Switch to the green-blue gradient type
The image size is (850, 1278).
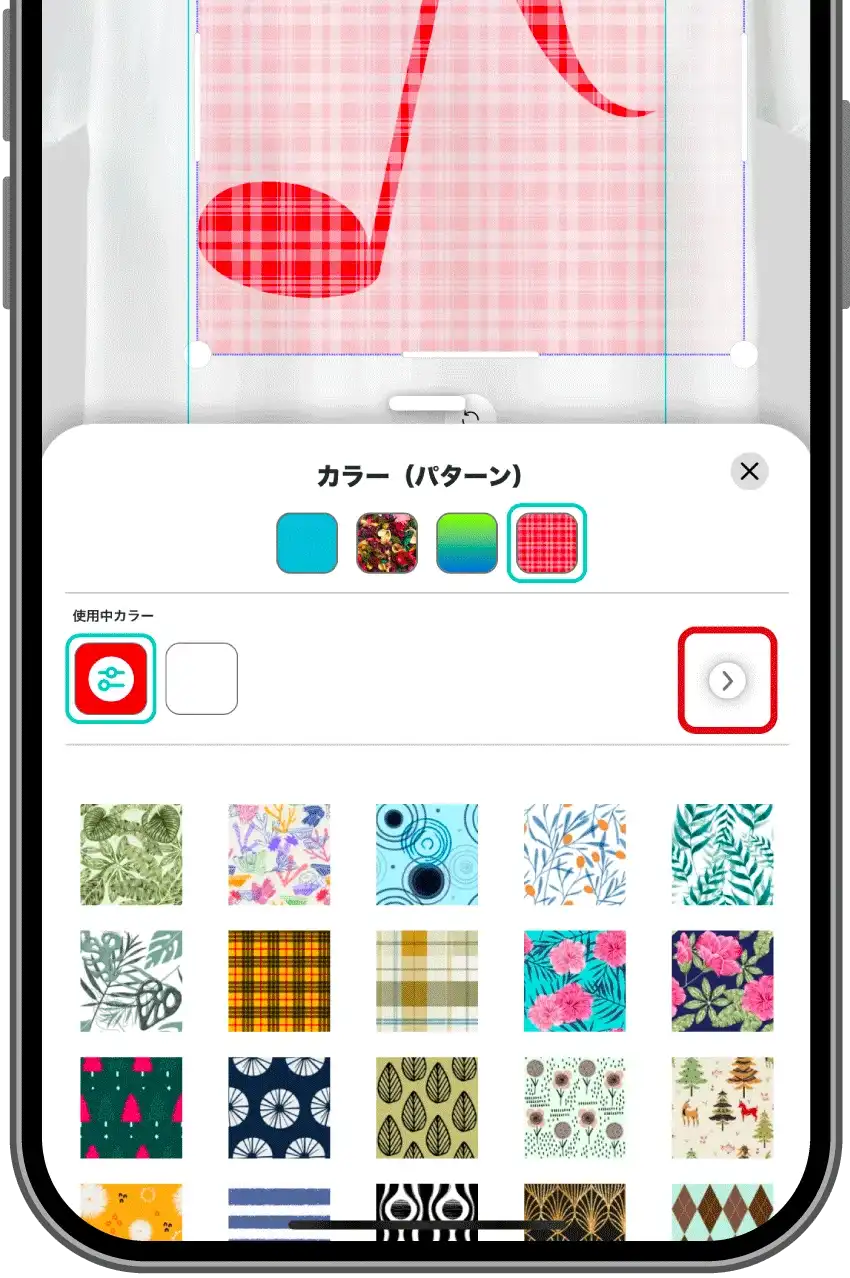(467, 543)
